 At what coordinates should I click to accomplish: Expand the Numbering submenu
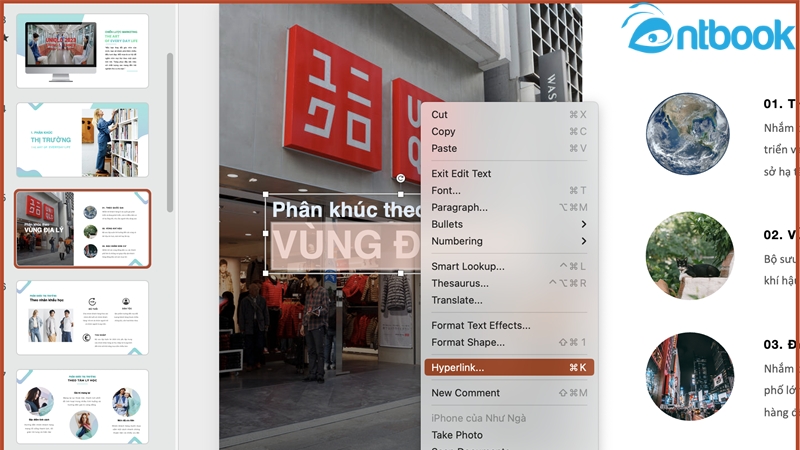point(456,241)
